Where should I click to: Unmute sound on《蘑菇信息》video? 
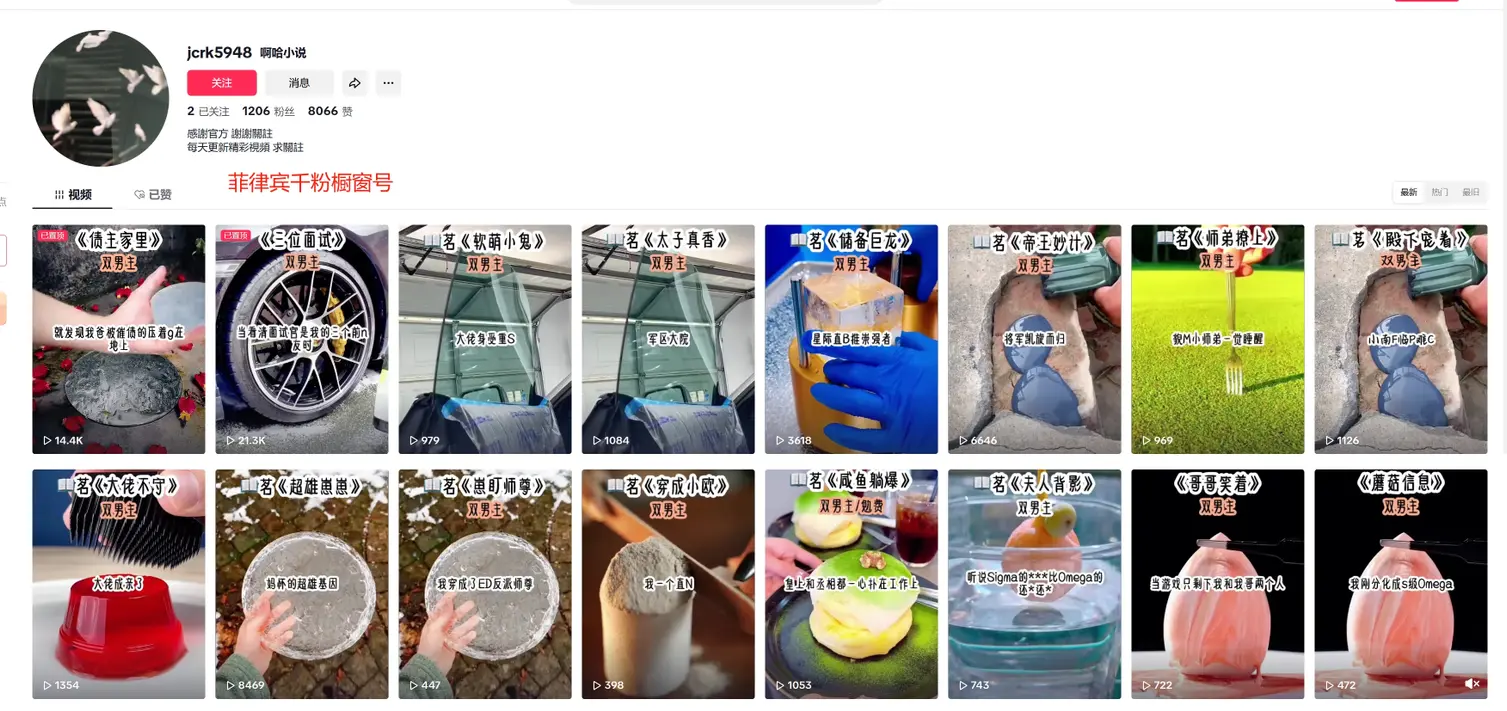click(1471, 684)
